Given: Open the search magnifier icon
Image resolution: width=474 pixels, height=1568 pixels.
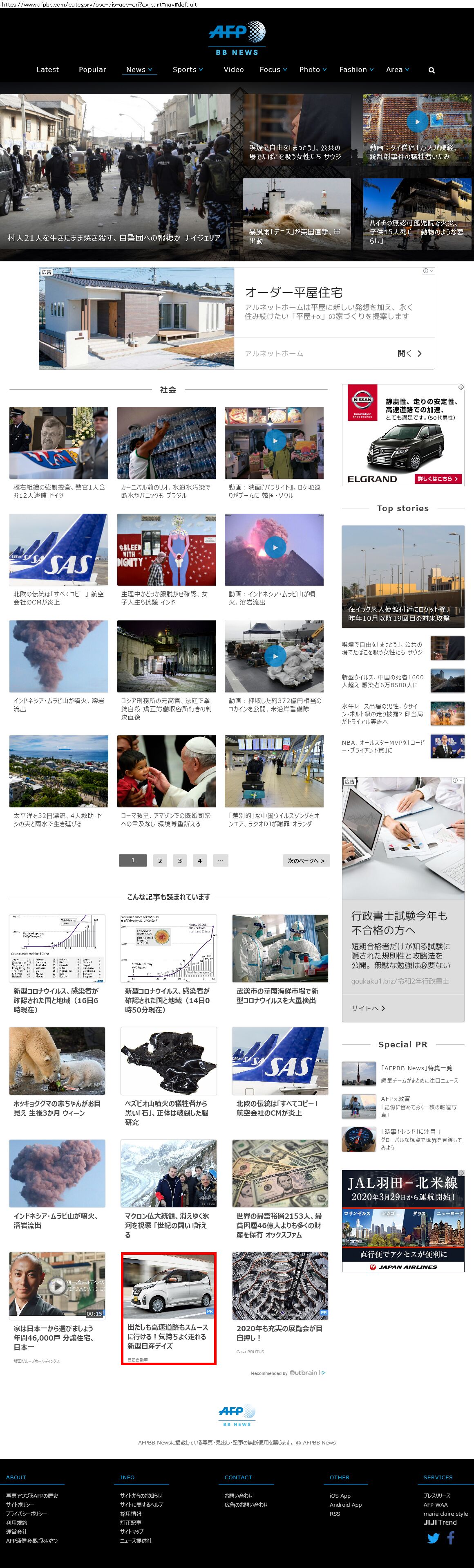Looking at the screenshot, I should click(x=432, y=70).
